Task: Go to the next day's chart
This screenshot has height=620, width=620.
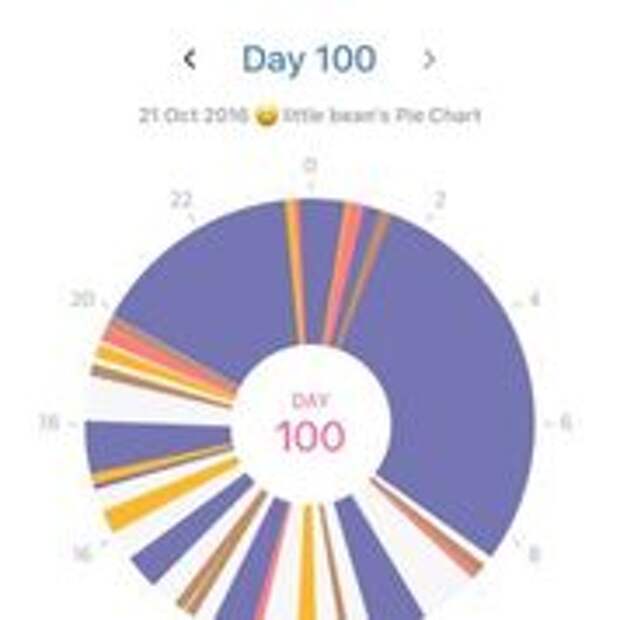Action: click(x=429, y=60)
